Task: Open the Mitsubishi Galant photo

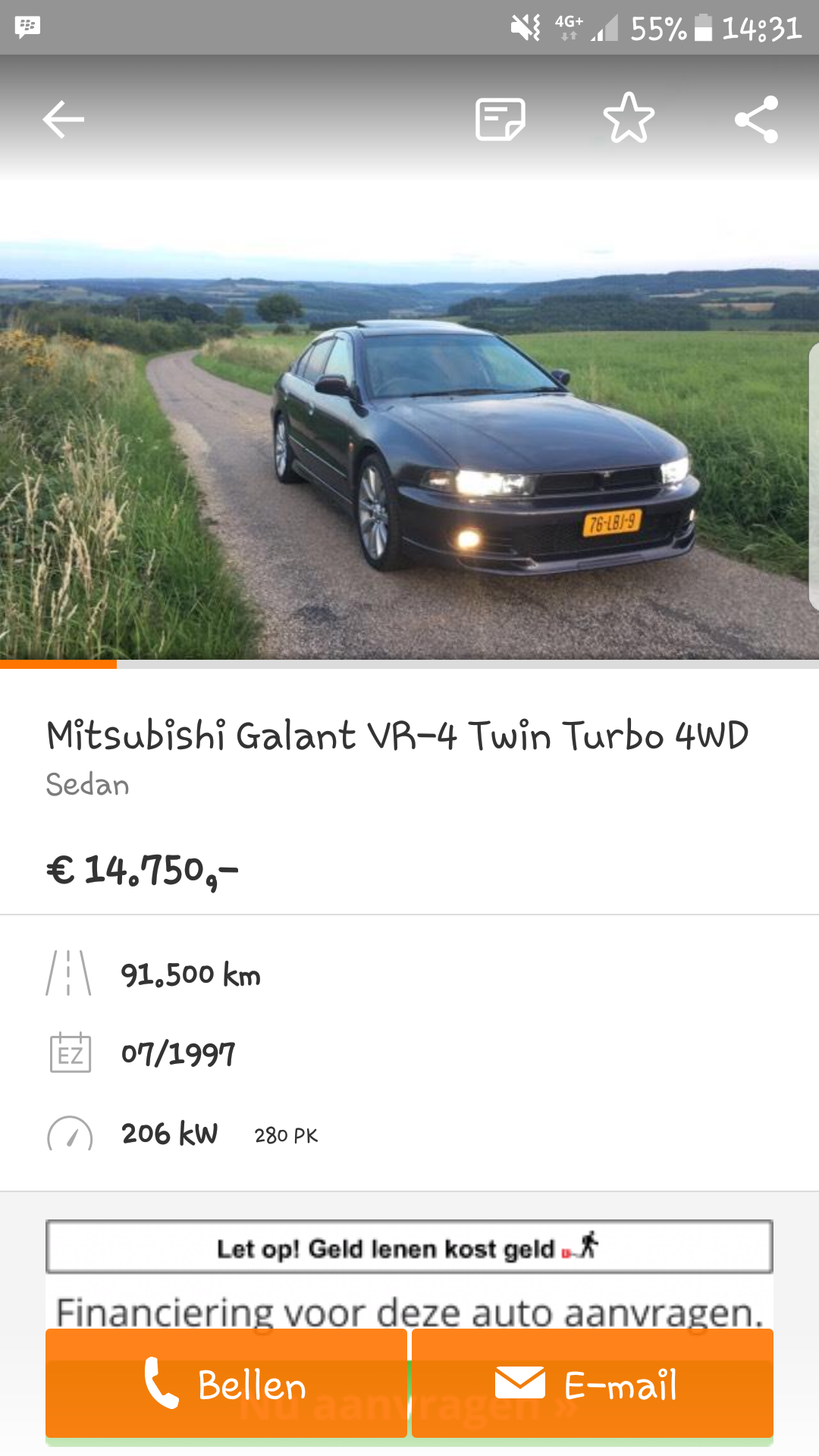Action: pos(409,447)
